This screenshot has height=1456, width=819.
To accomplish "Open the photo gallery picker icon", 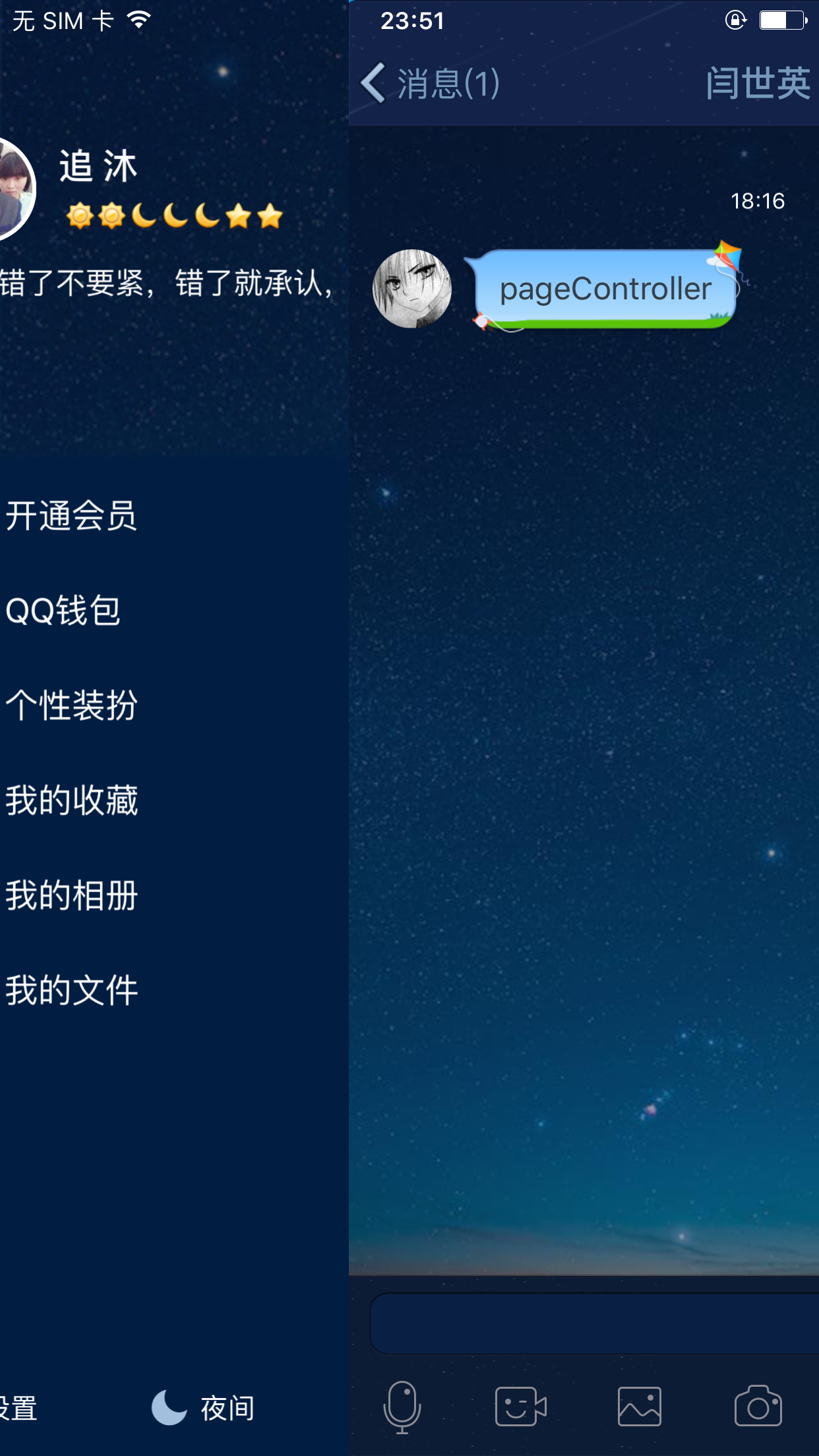I will [640, 1407].
